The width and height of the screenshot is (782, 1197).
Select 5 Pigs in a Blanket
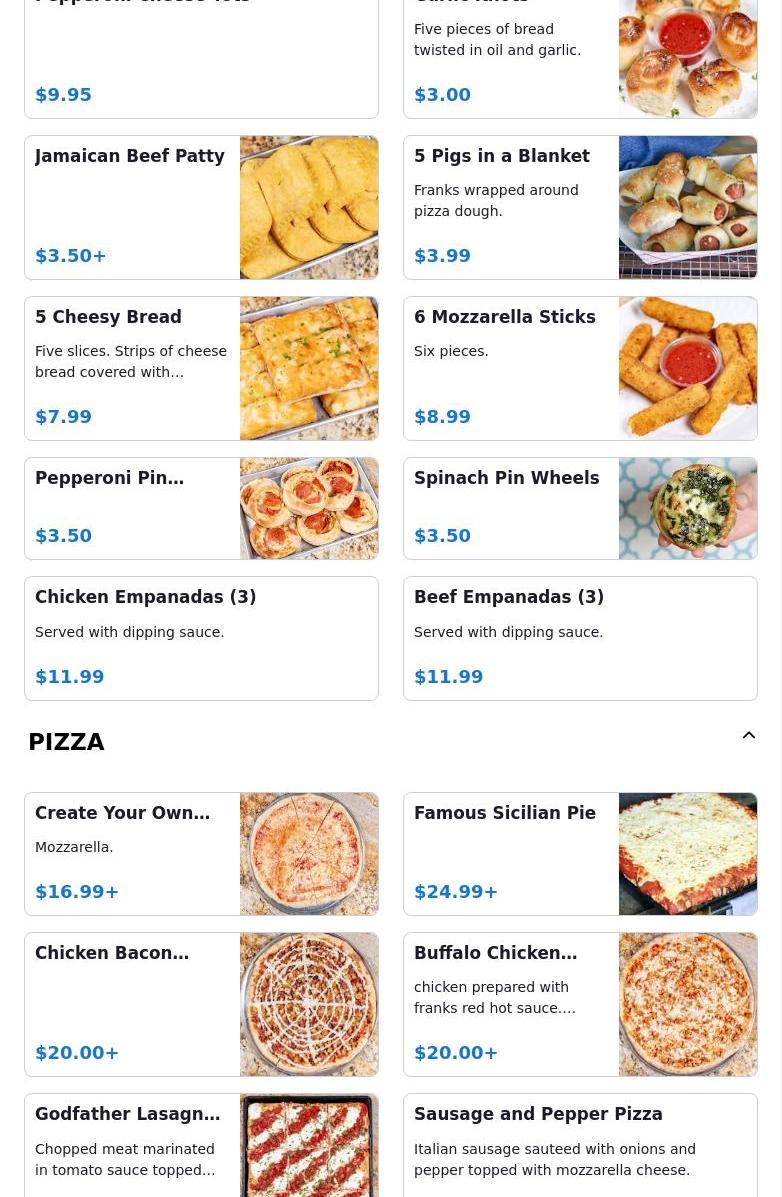(580, 207)
